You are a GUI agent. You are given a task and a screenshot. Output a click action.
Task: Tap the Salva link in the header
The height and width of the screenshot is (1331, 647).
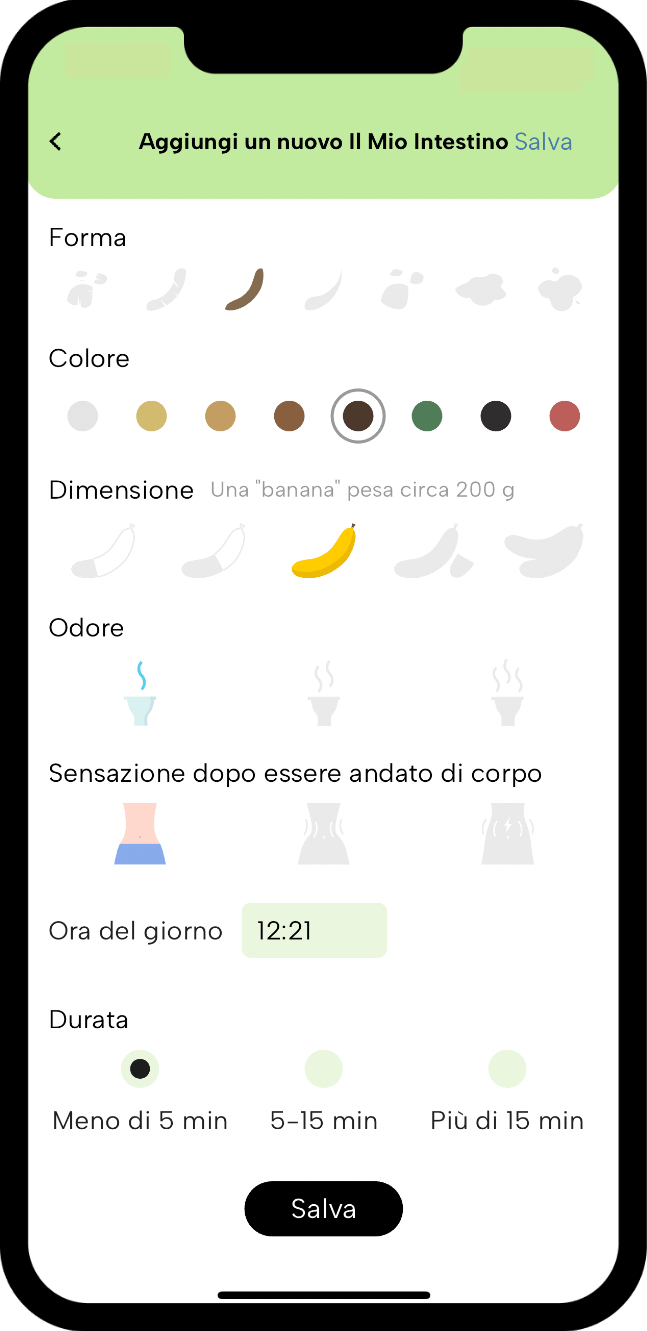pyautogui.click(x=543, y=142)
